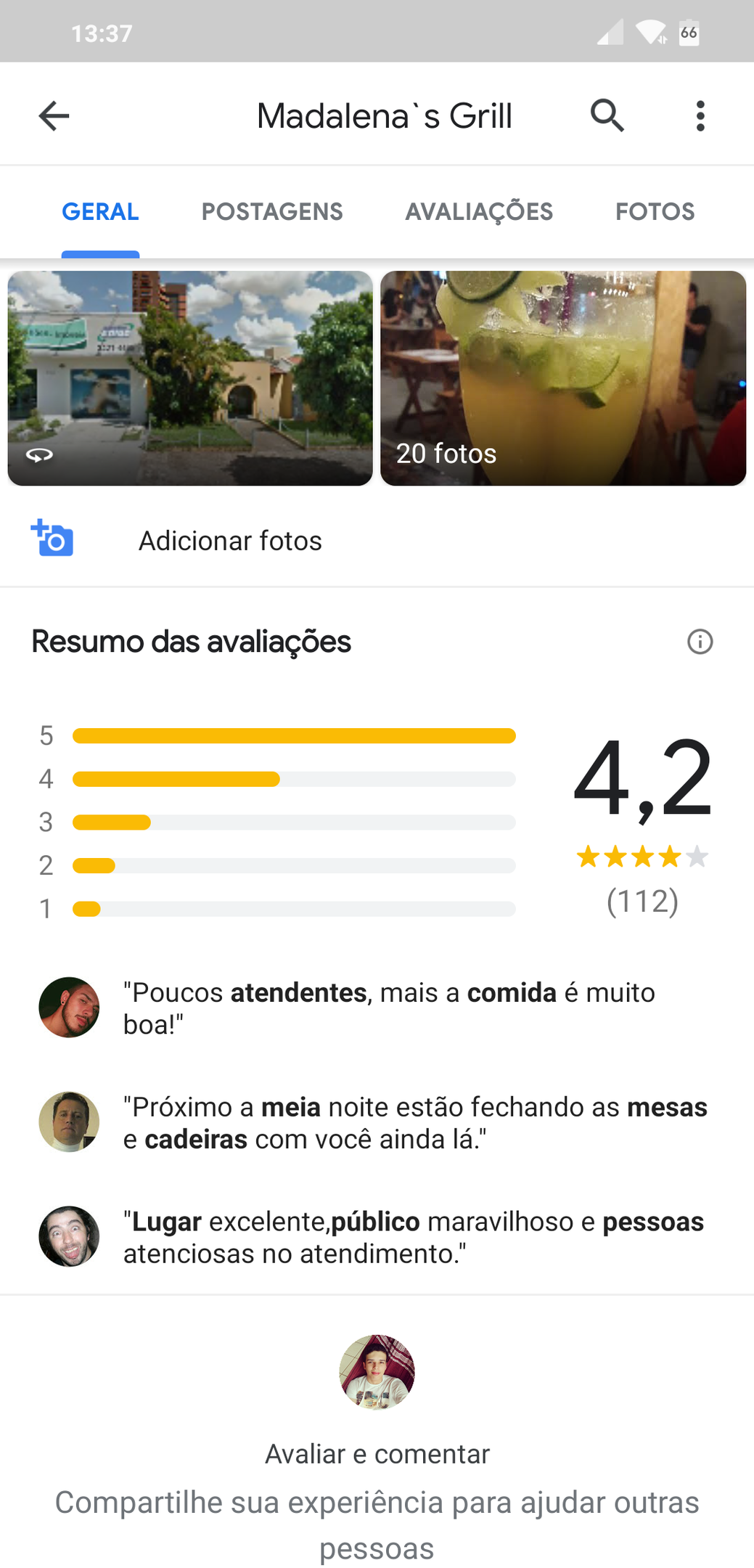Switch to the AVALIAÇÕES tab

pyautogui.click(x=479, y=212)
